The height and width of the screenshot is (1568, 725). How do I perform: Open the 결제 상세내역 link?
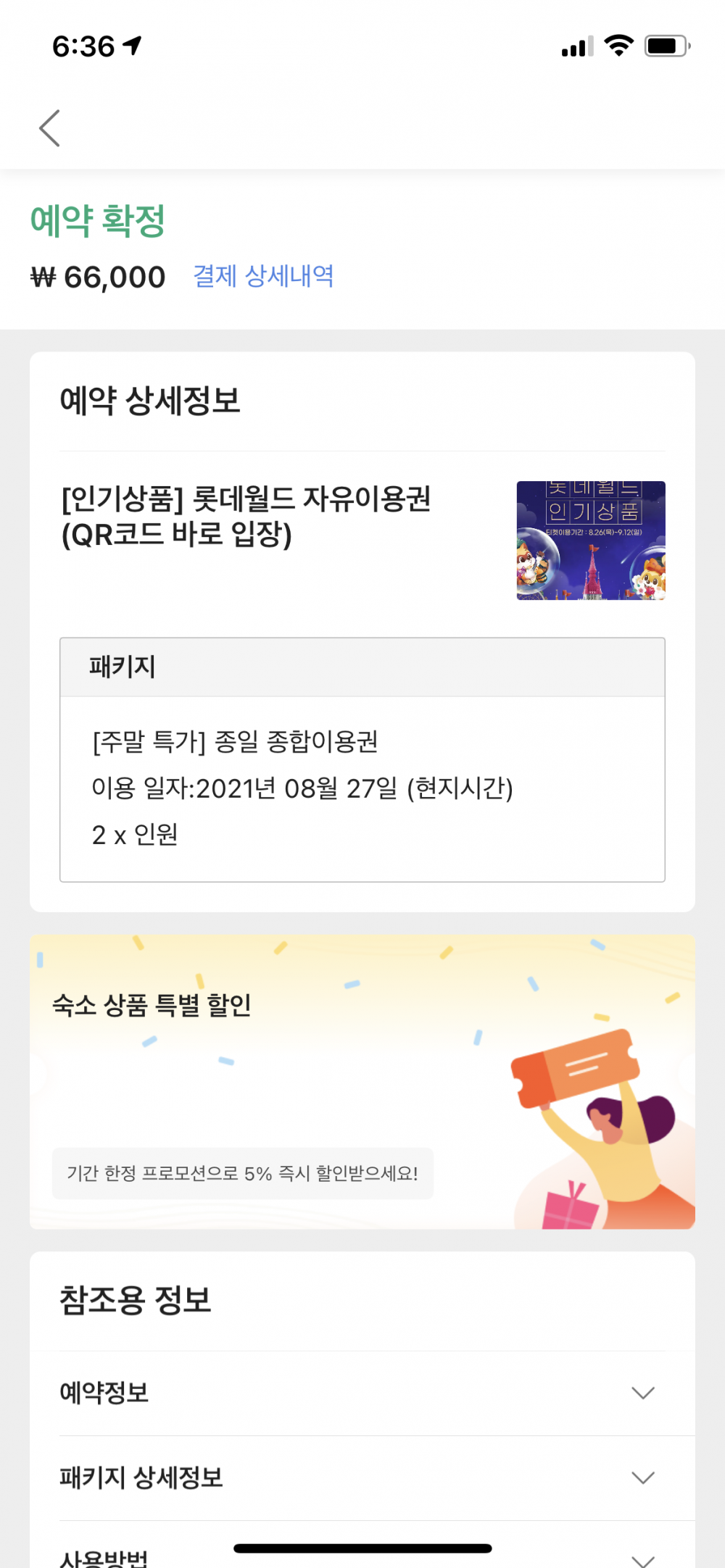(x=263, y=276)
